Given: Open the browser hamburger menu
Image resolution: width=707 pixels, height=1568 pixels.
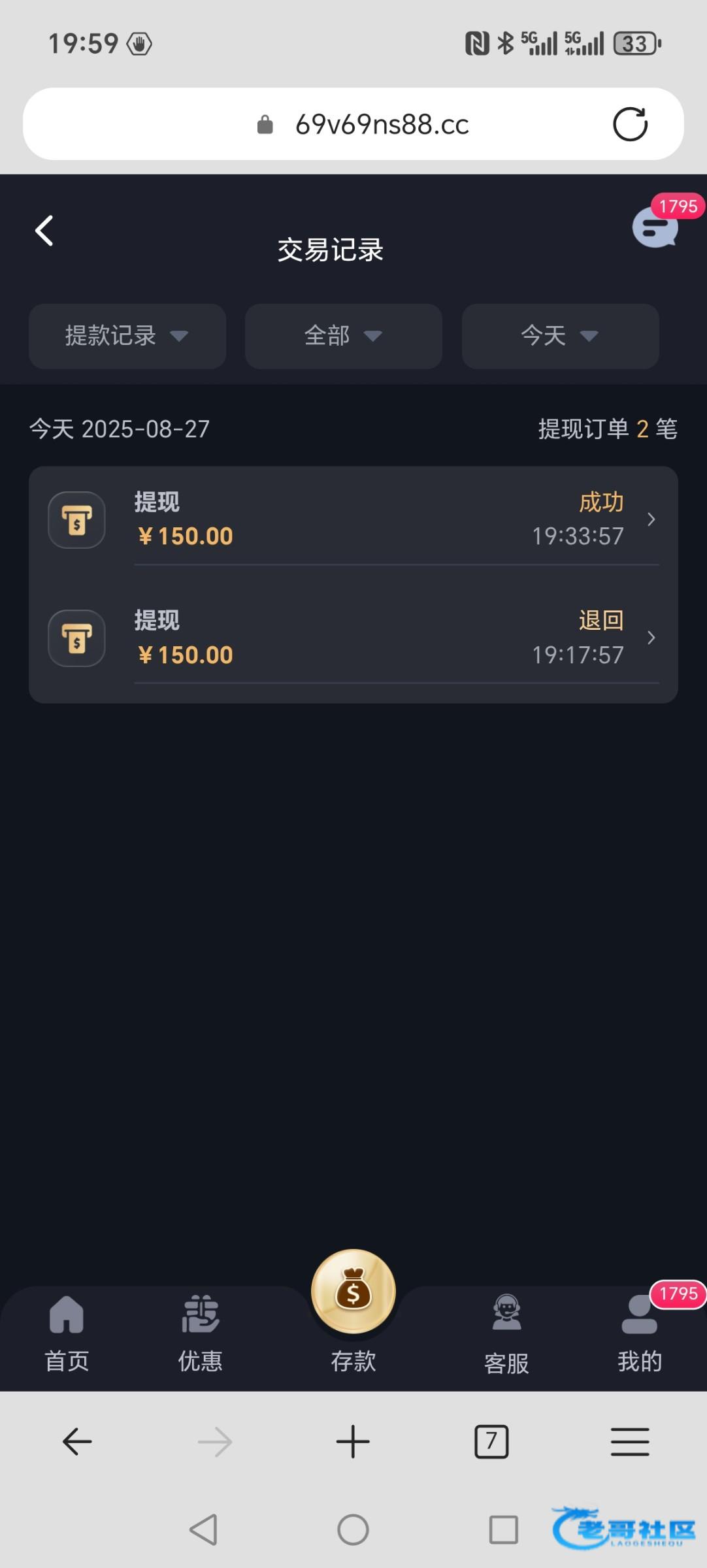Looking at the screenshot, I should pos(630,1441).
